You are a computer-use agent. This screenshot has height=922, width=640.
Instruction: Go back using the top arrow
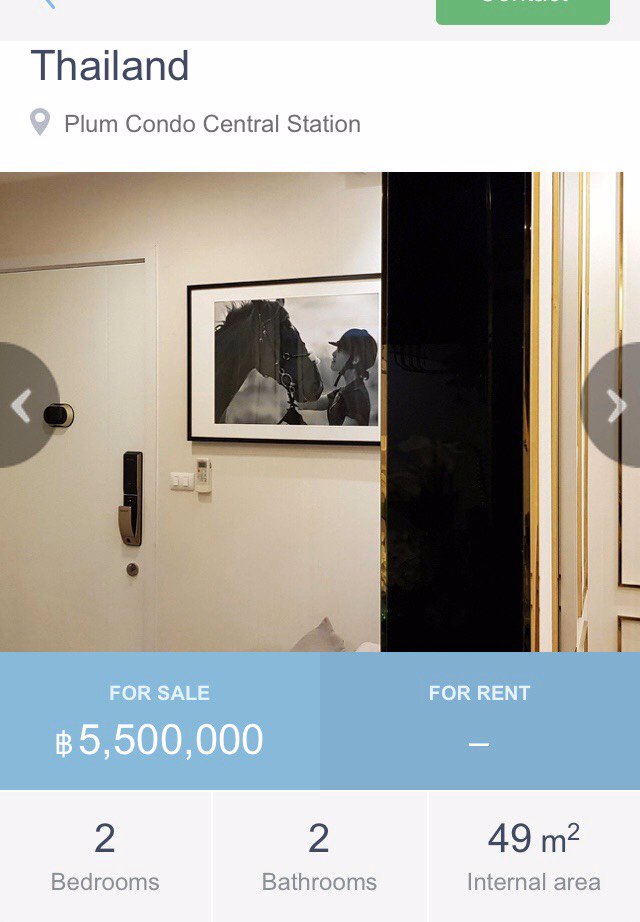click(x=46, y=4)
